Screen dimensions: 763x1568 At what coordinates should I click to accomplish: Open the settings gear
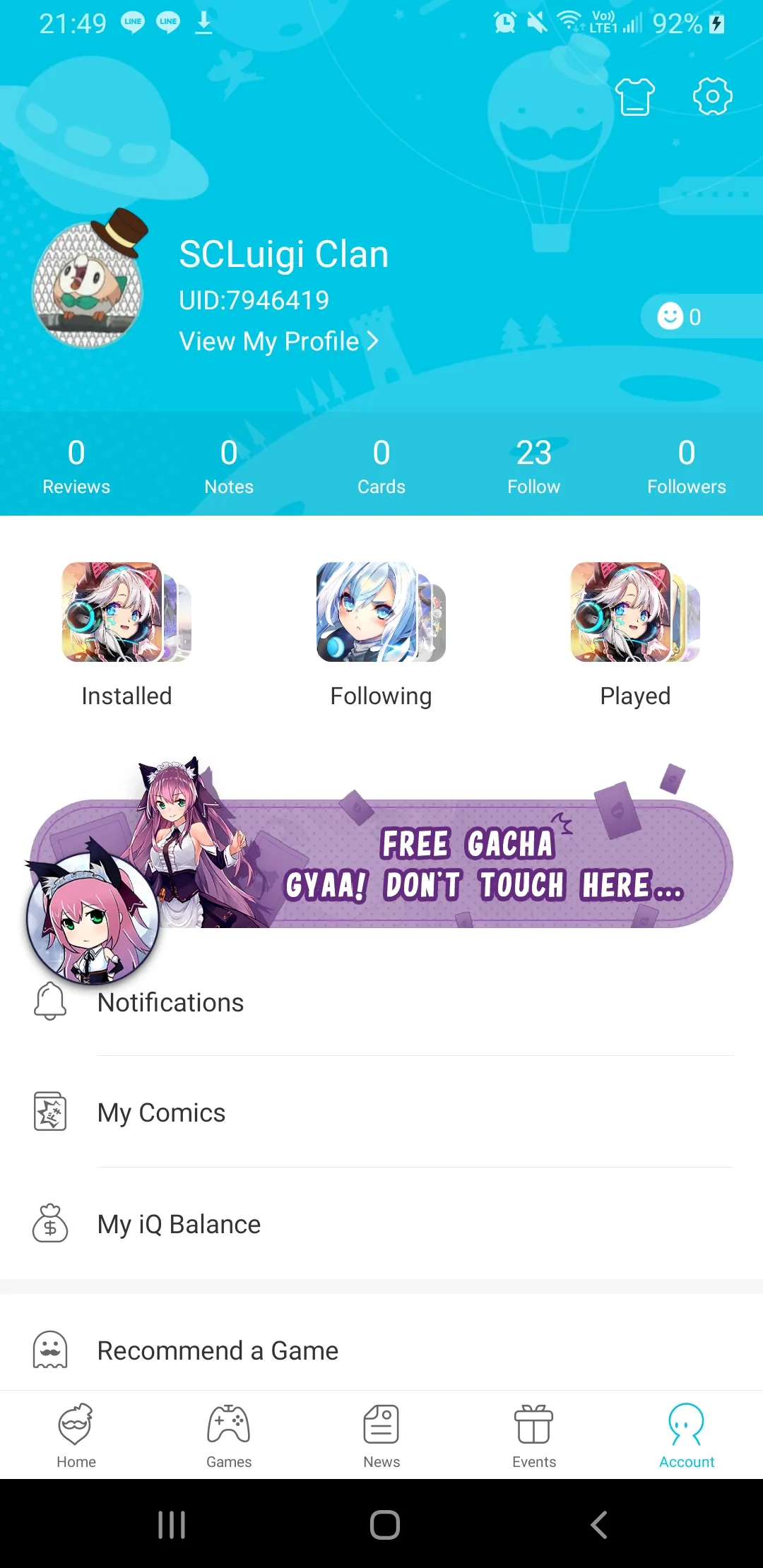712,96
